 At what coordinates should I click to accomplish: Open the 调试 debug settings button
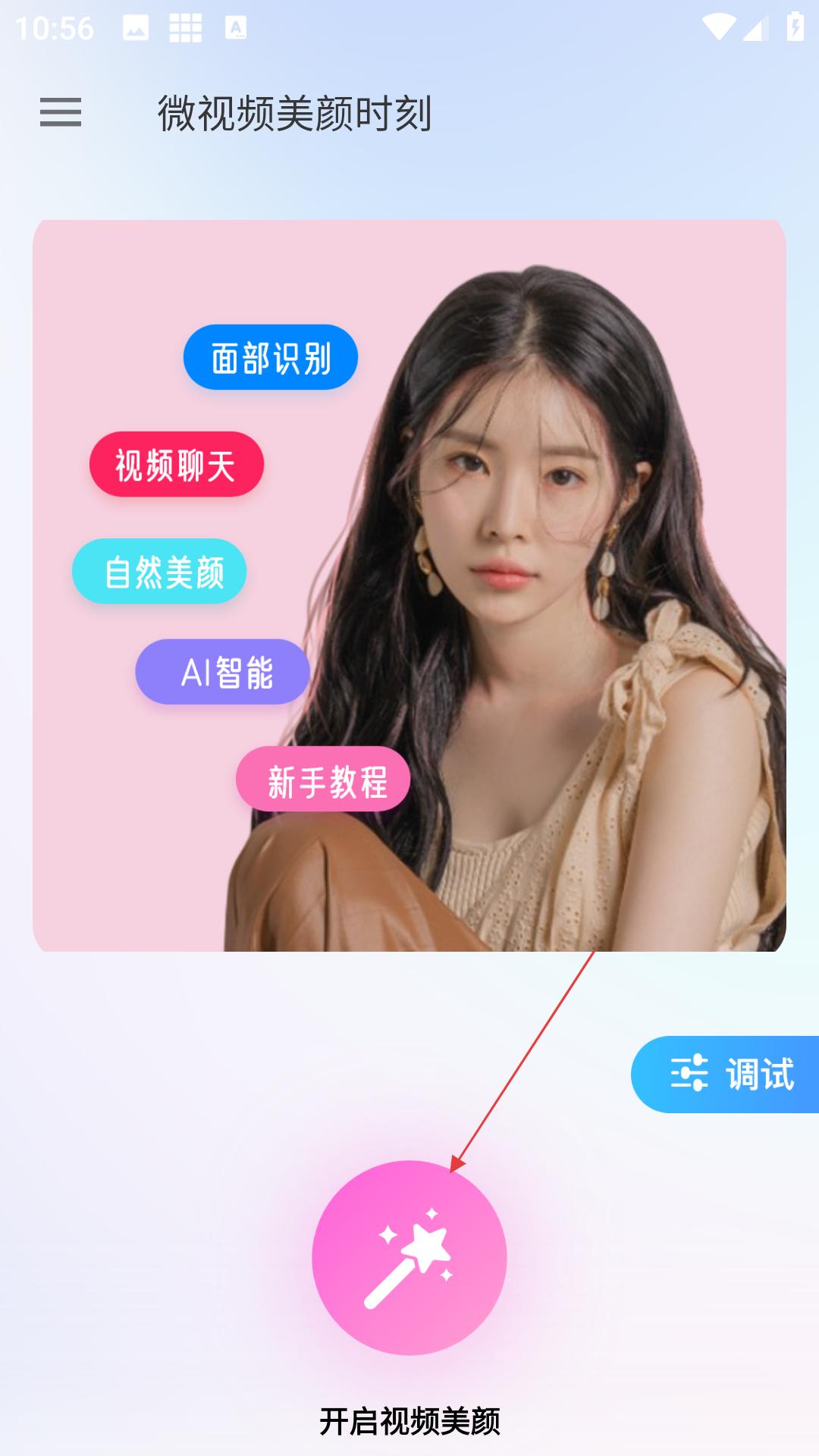point(730,1074)
